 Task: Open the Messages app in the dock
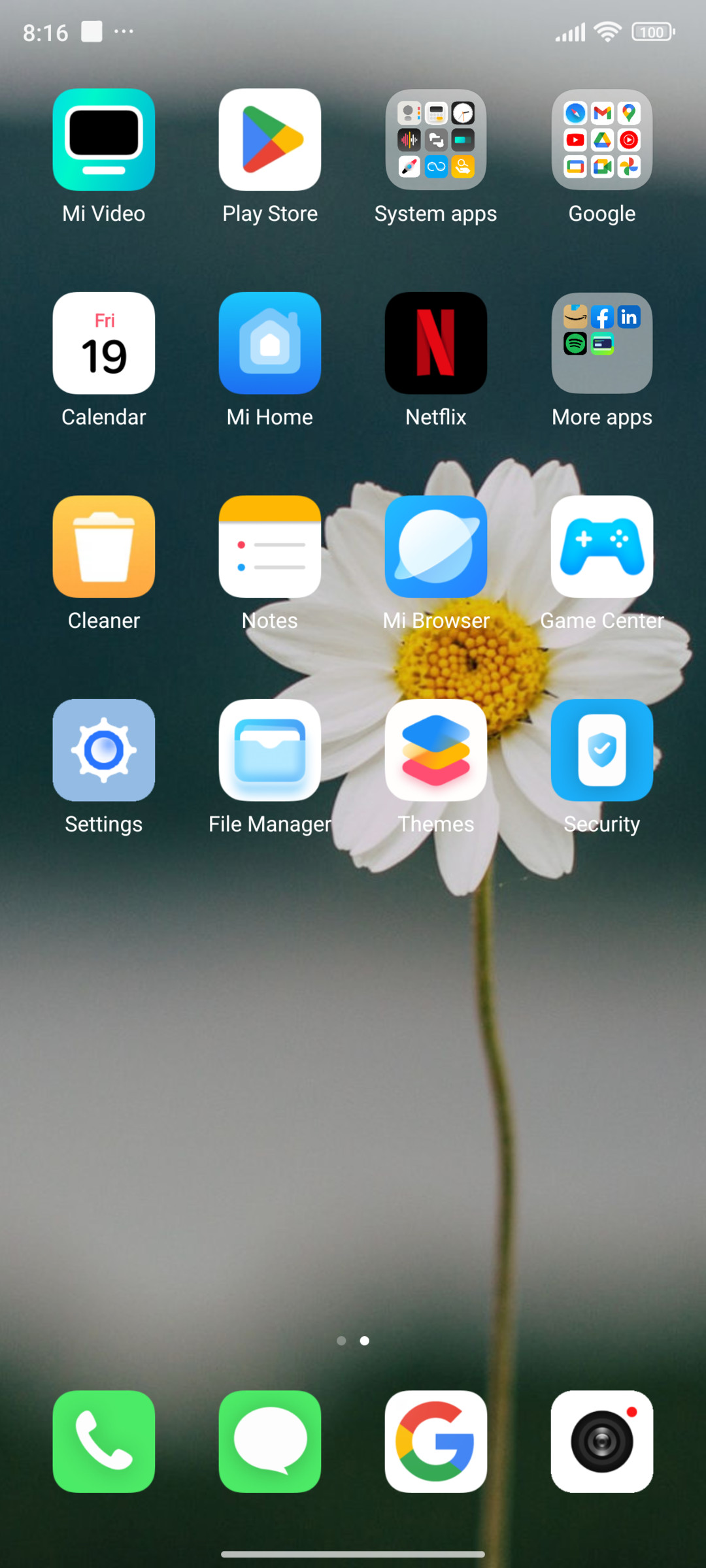point(270,1441)
